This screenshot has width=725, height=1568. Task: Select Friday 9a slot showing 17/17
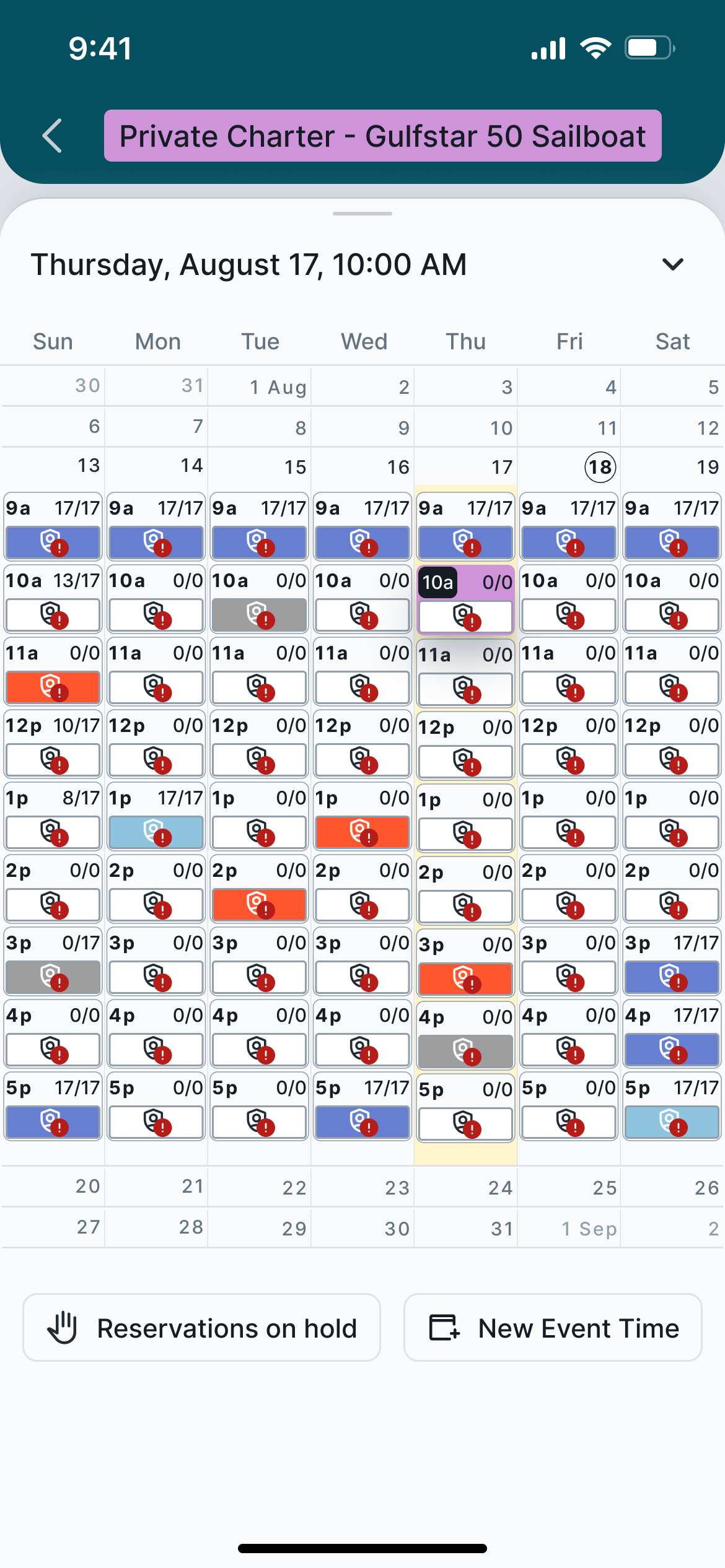(569, 526)
